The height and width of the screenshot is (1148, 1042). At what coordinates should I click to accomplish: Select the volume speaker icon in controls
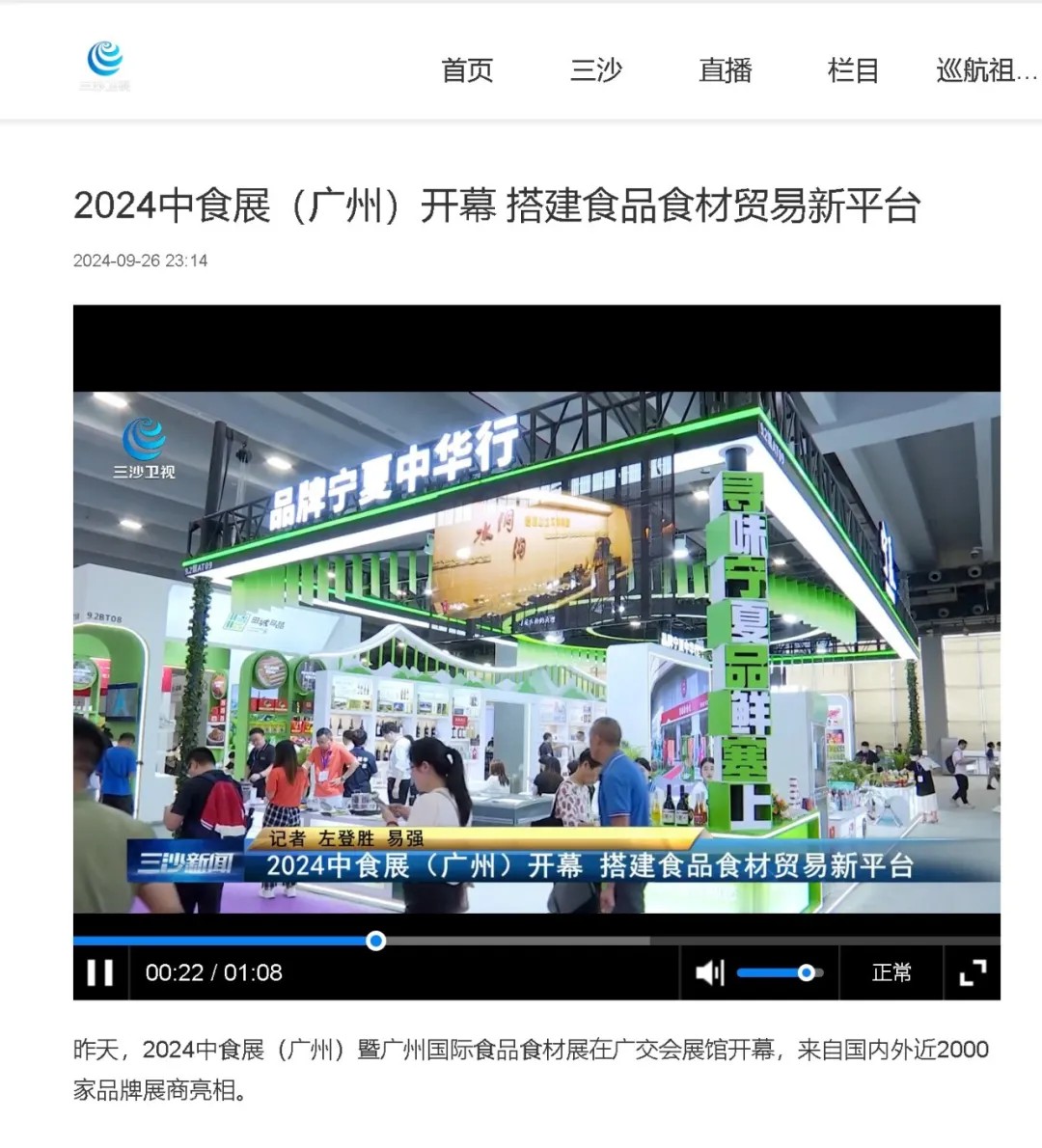point(710,972)
